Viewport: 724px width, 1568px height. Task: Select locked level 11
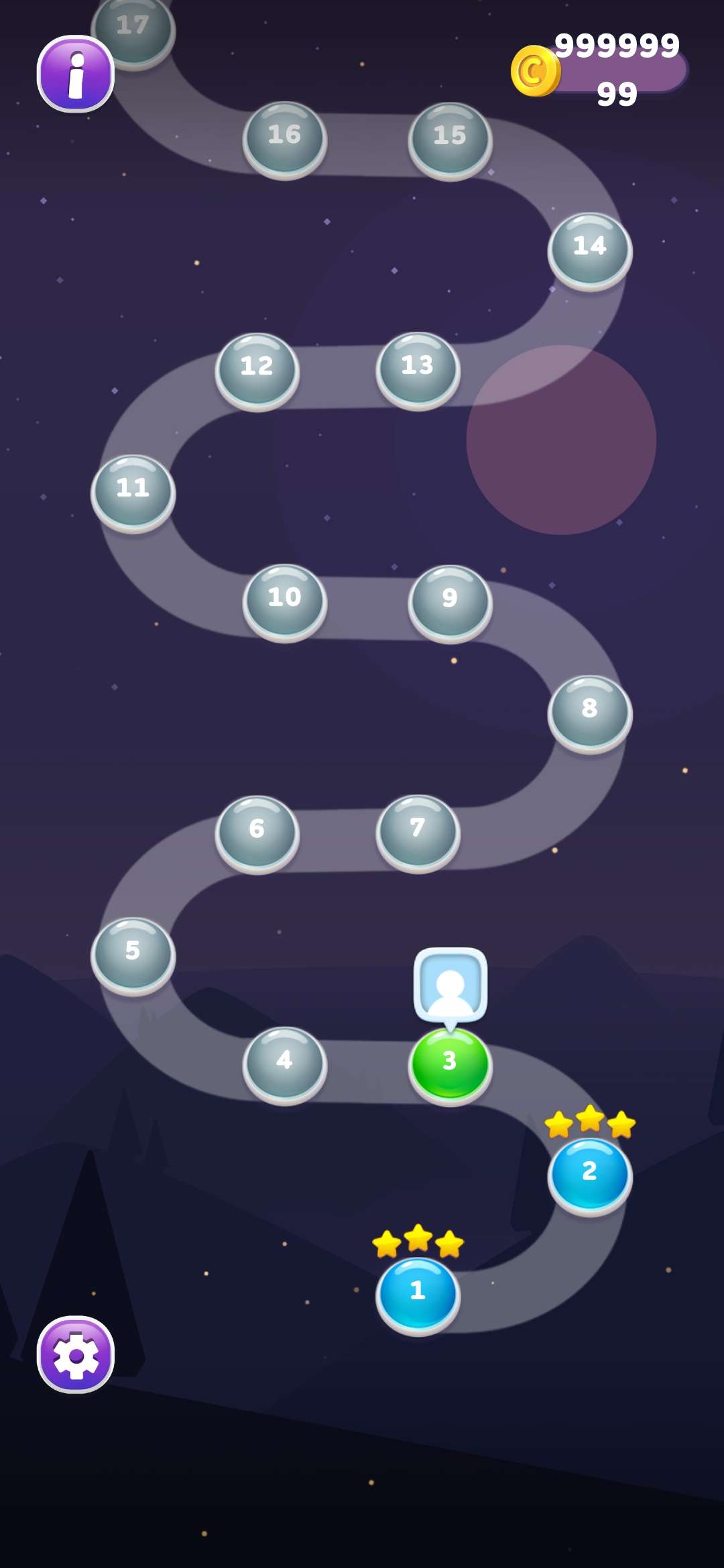[133, 491]
